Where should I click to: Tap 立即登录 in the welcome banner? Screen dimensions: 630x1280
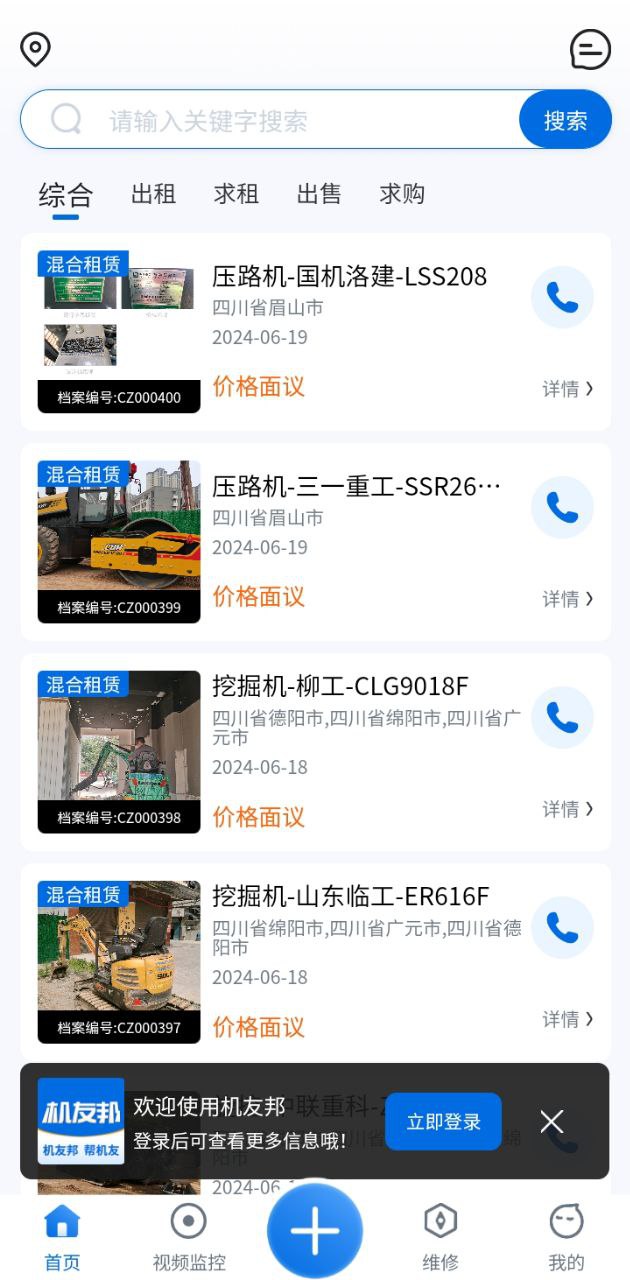443,1122
